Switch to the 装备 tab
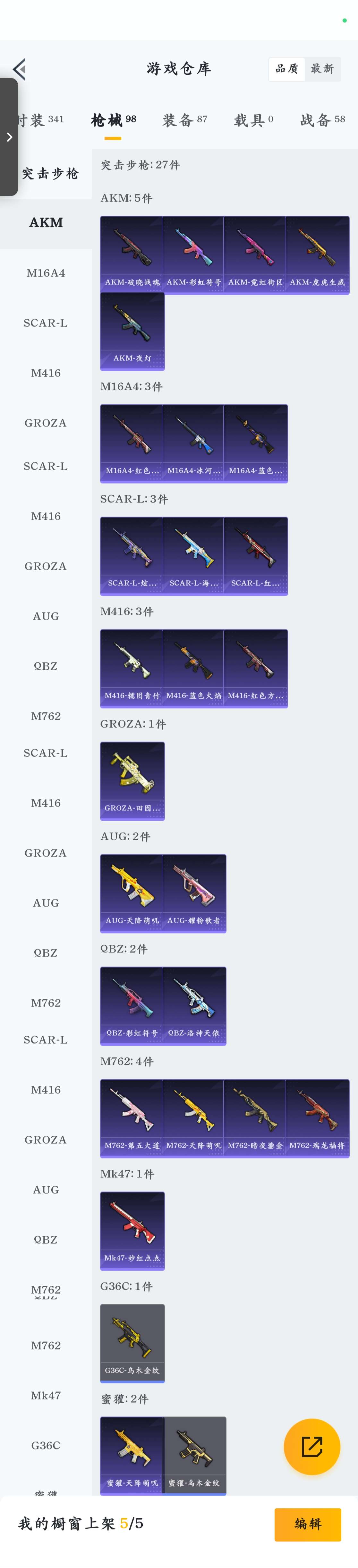The height and width of the screenshot is (1568, 358). coord(184,120)
